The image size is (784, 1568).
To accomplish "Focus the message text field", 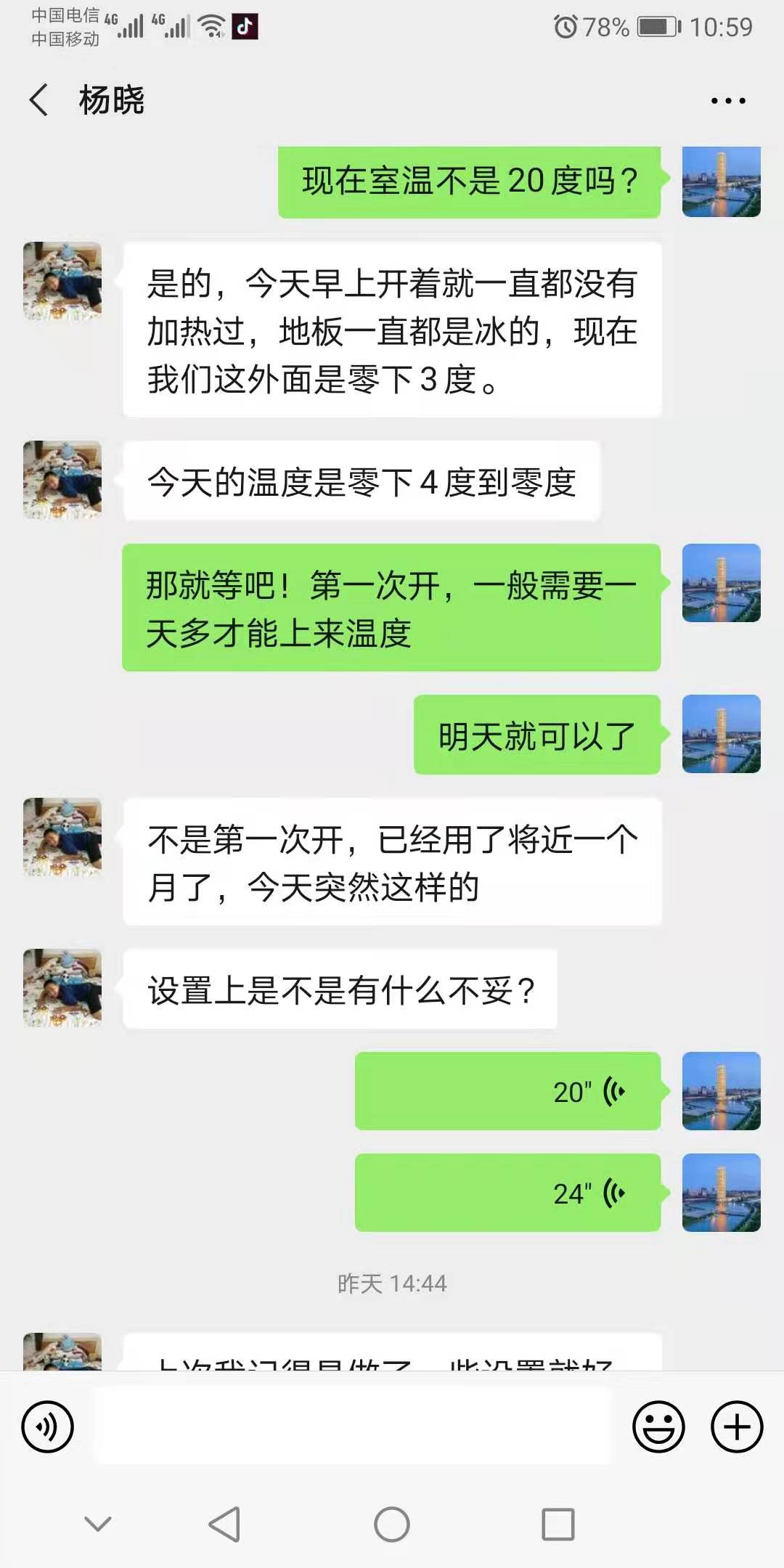I will pyautogui.click(x=352, y=1426).
